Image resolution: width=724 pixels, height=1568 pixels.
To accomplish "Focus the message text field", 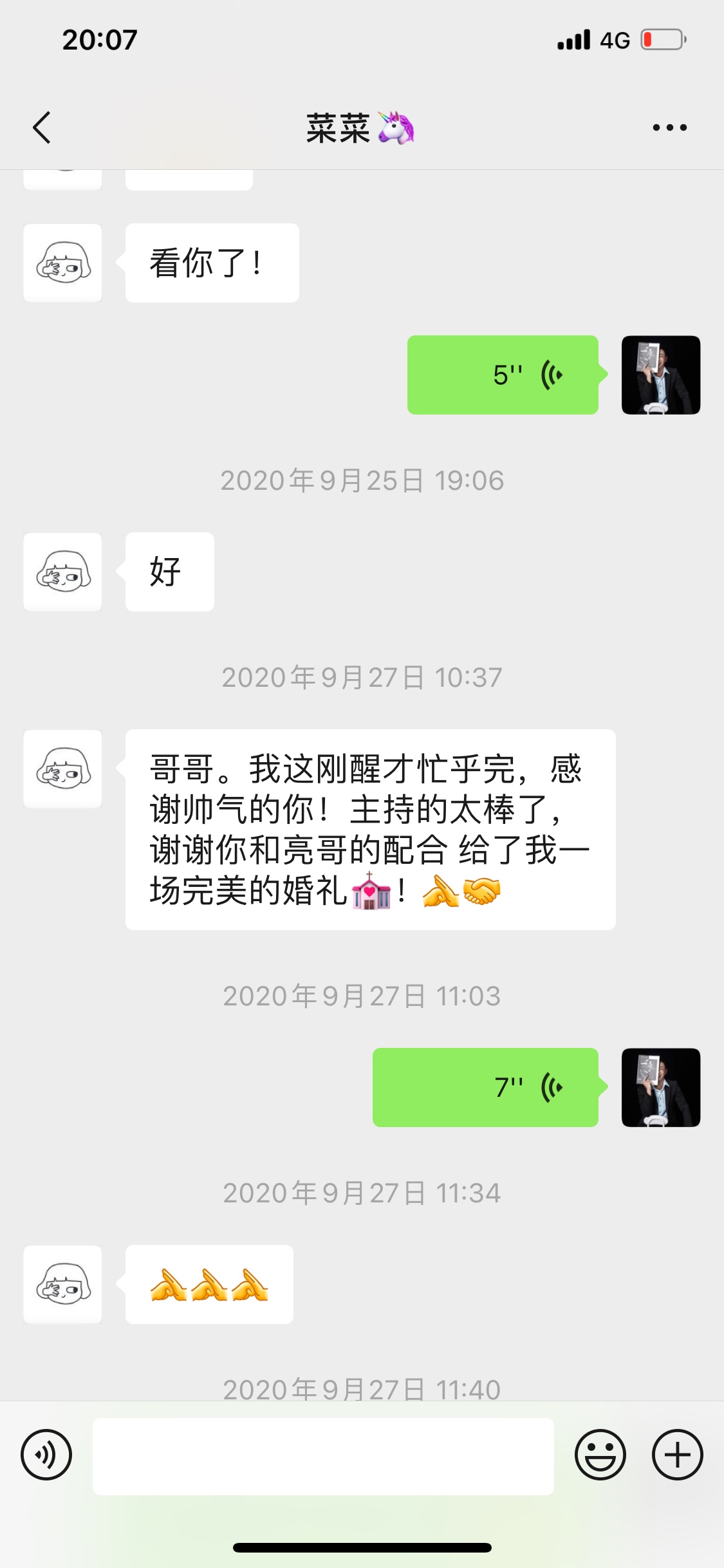I will click(x=323, y=1456).
